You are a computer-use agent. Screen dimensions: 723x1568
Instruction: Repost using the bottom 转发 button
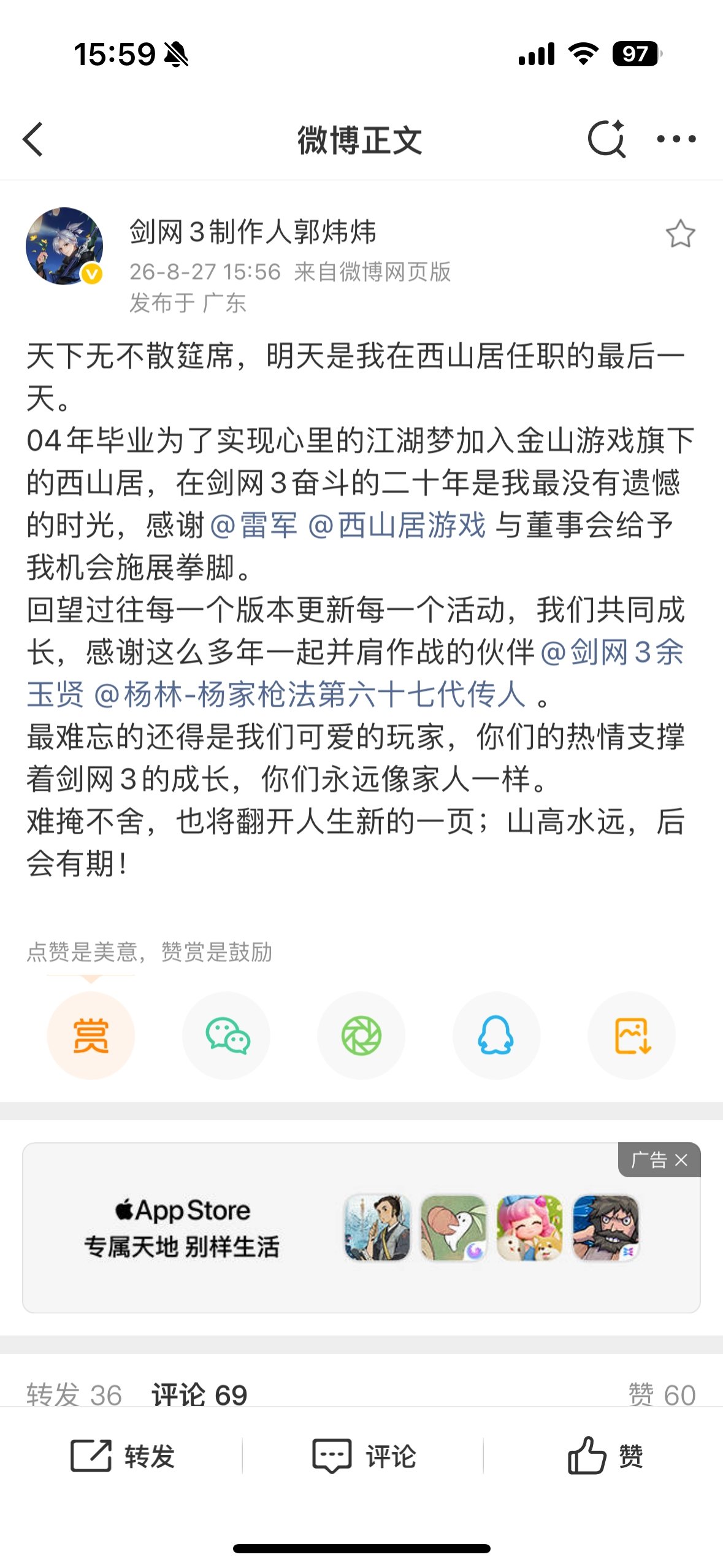click(x=123, y=1456)
